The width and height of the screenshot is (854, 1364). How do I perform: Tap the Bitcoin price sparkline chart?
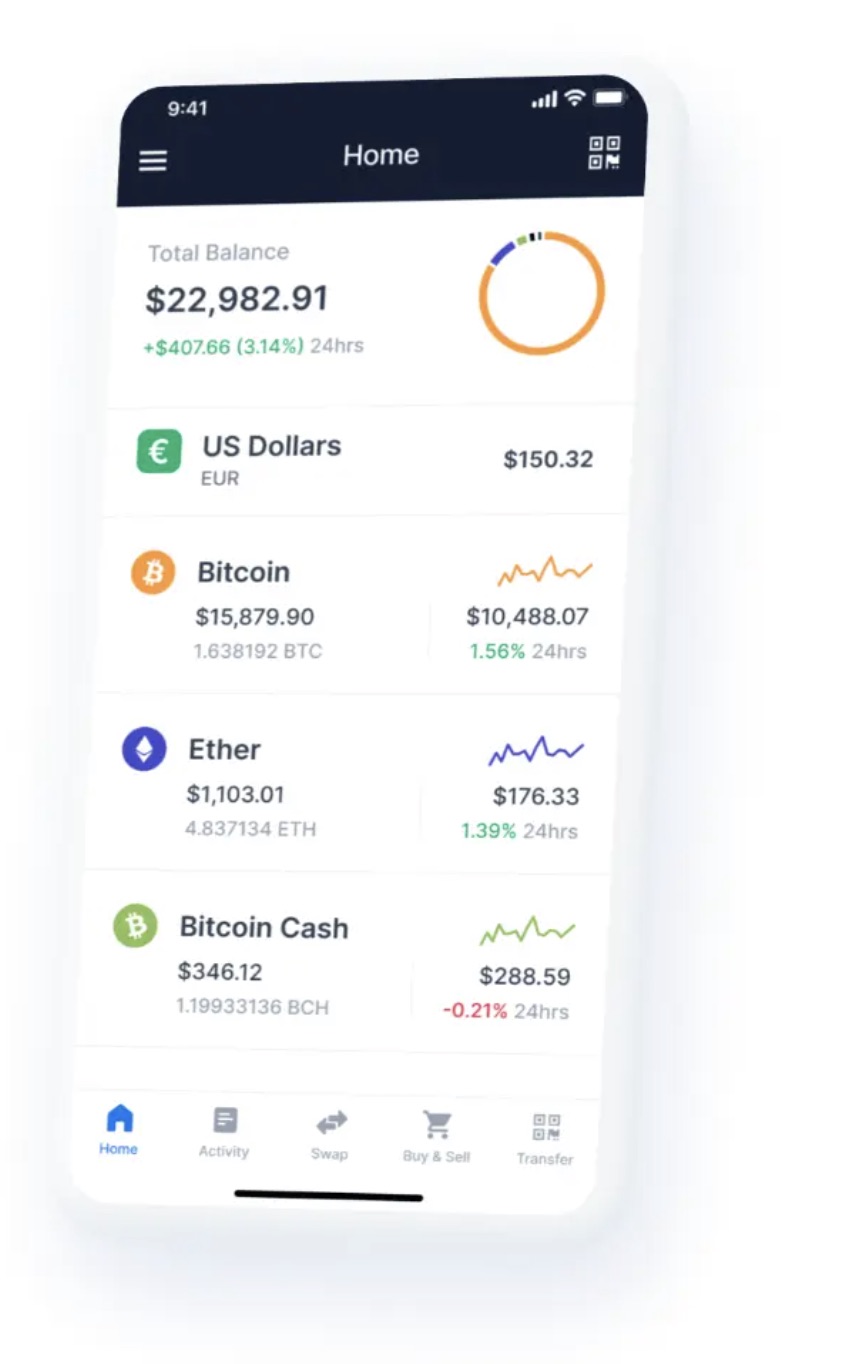click(543, 570)
